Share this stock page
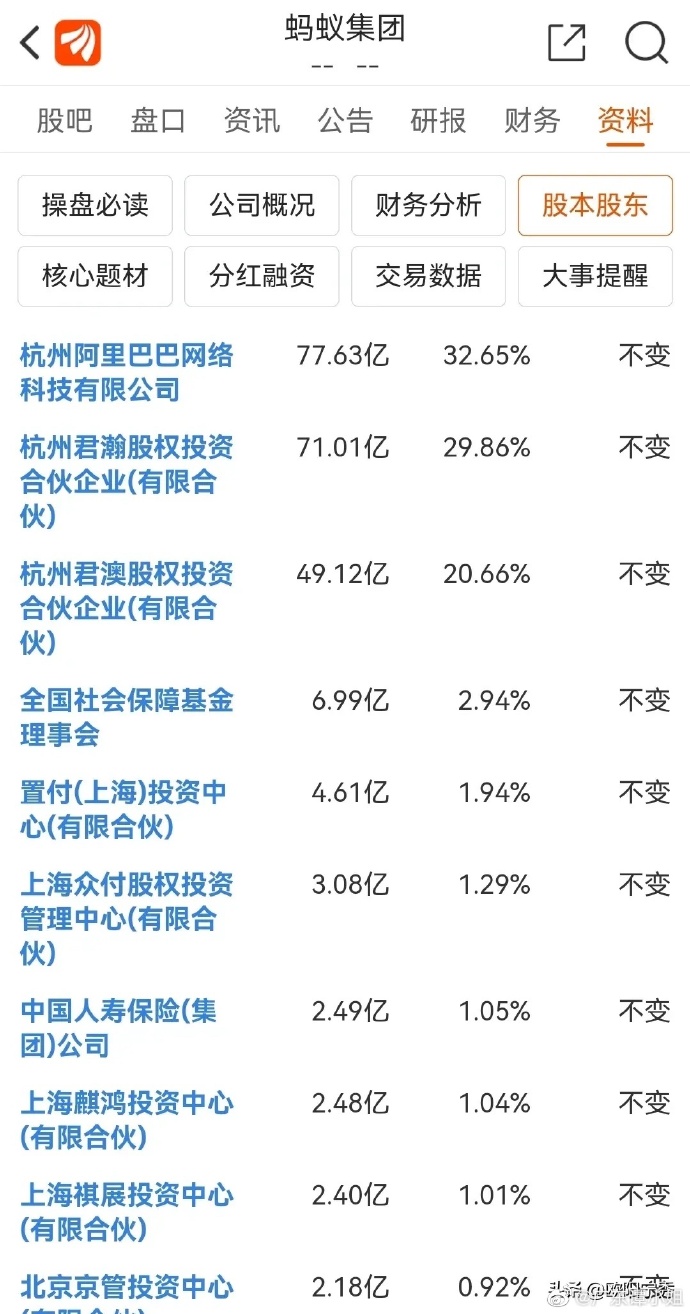 coord(567,43)
